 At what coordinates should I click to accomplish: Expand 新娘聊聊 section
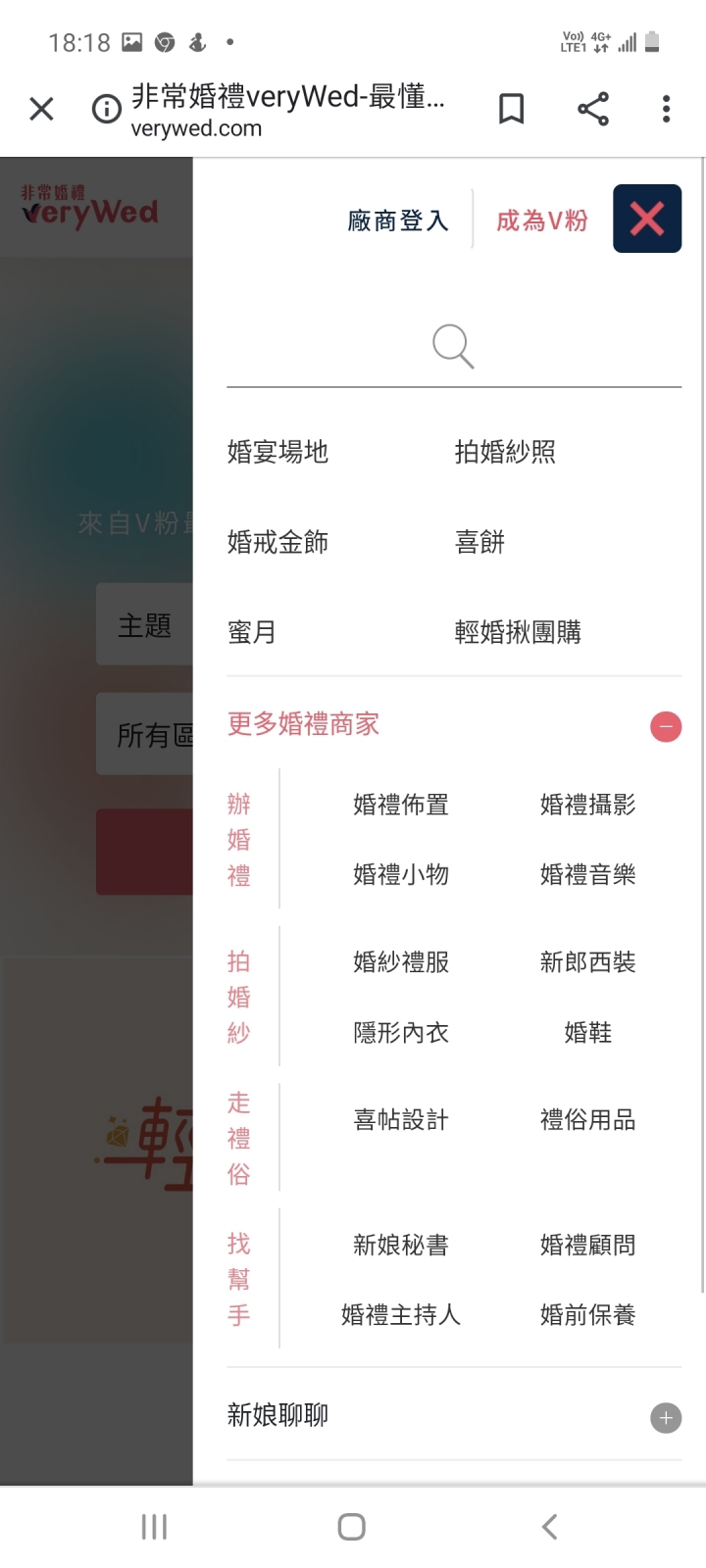pos(665,1417)
